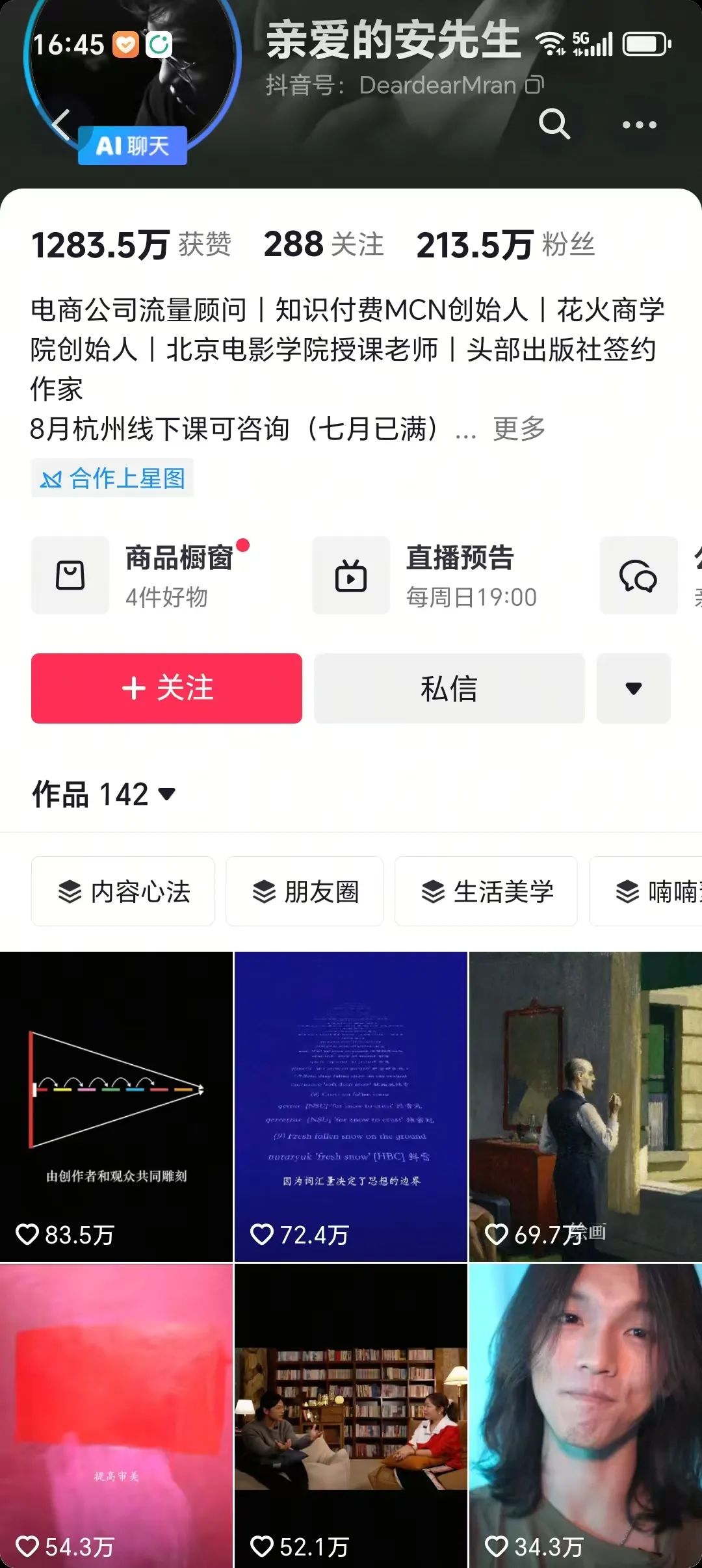Expand the arrow next to 私信
This screenshot has height=1568, width=702.
(x=633, y=688)
